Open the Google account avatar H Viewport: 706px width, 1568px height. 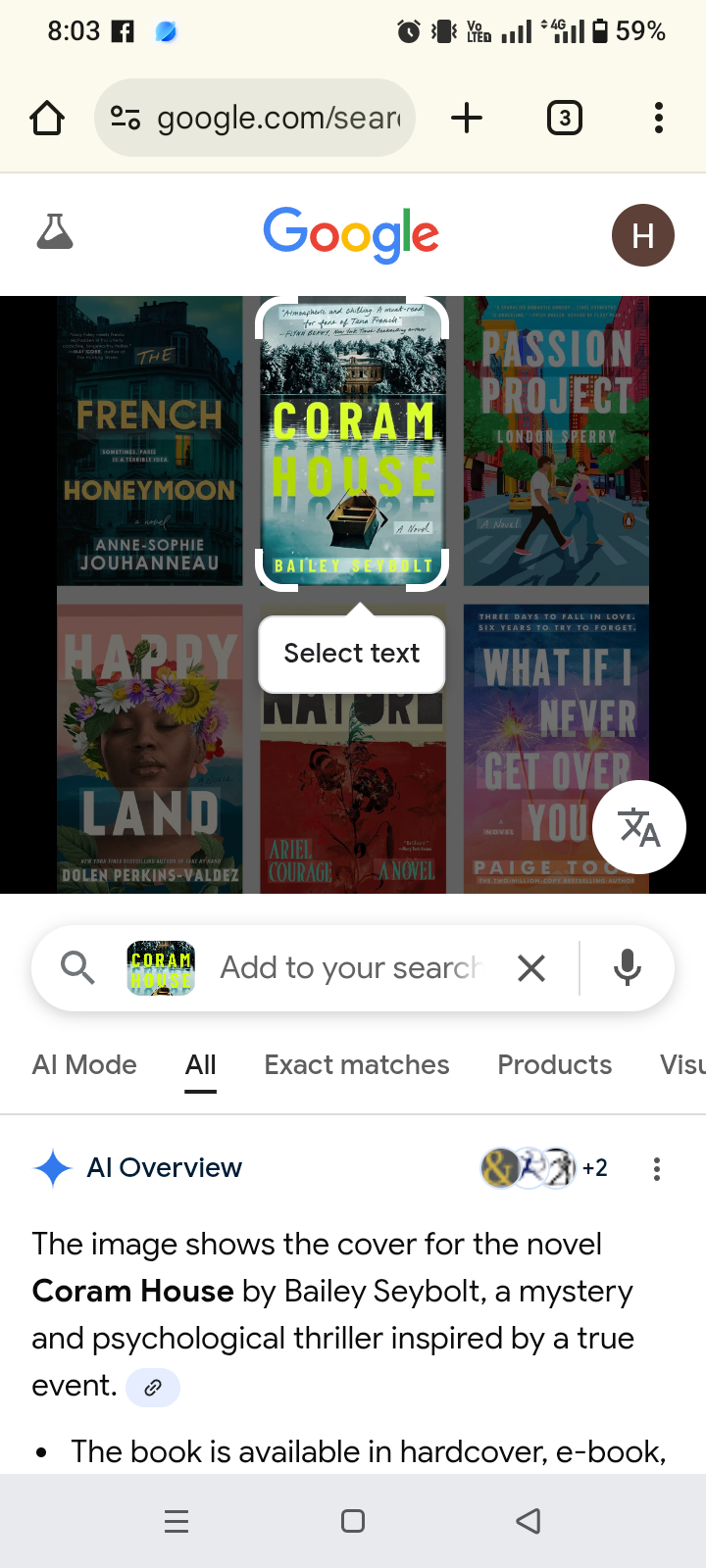[643, 235]
